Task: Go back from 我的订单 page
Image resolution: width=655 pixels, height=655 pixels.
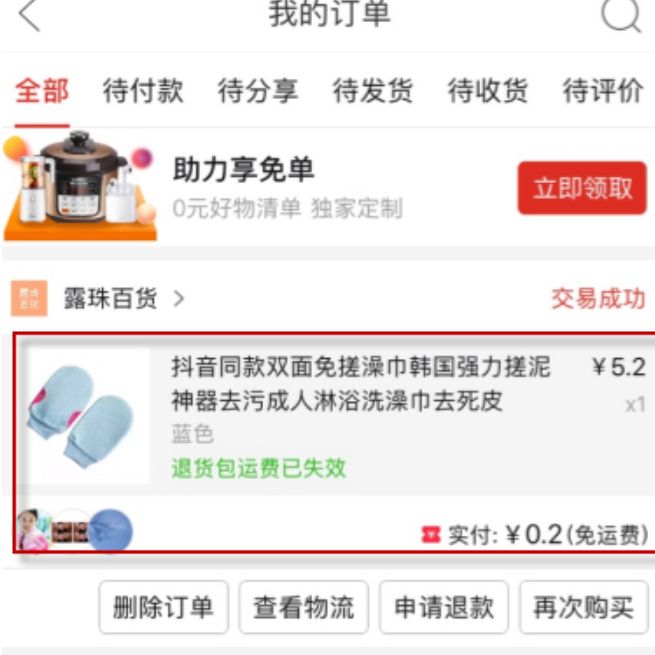Action: [x=30, y=16]
